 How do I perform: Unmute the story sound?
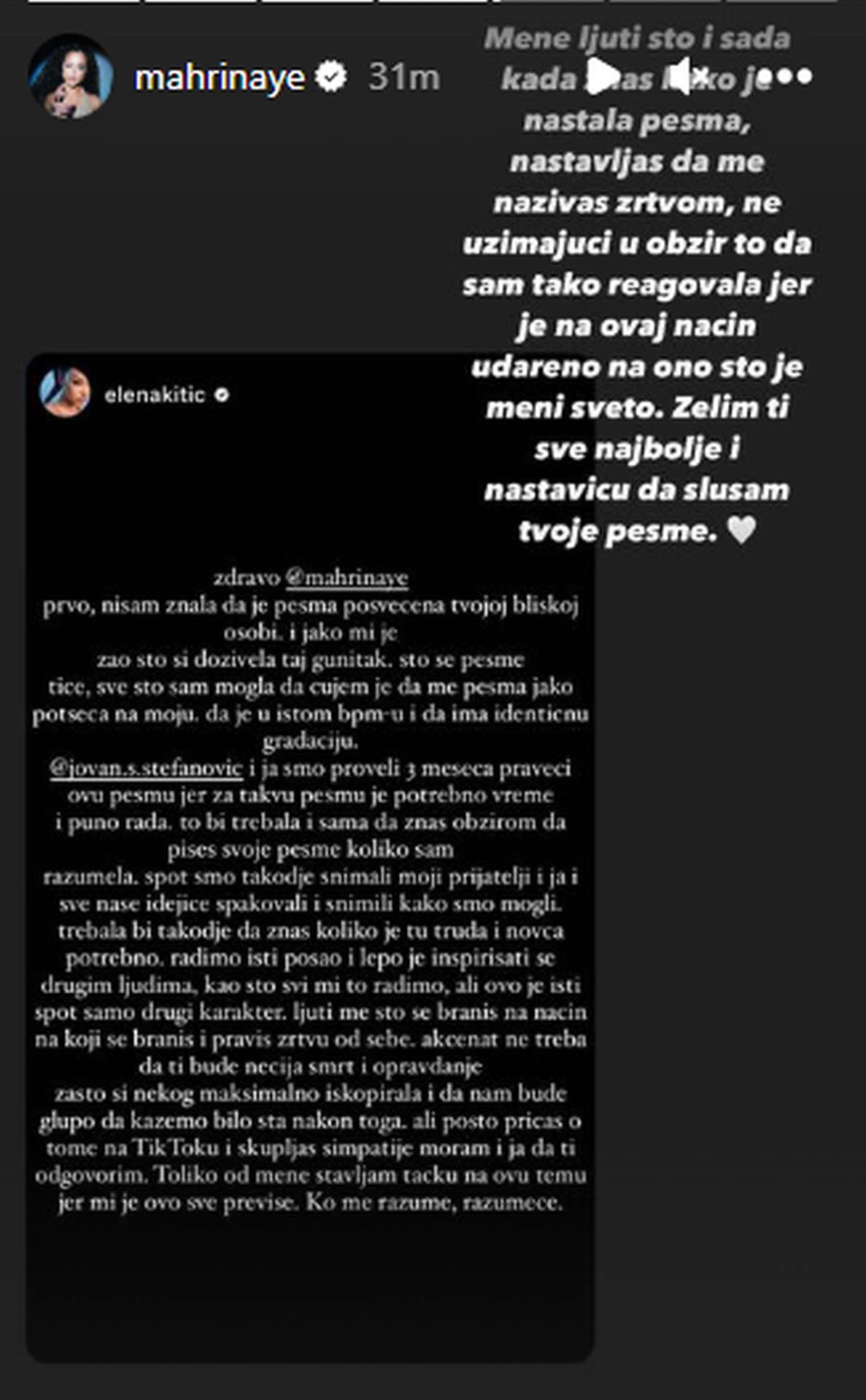[687, 76]
